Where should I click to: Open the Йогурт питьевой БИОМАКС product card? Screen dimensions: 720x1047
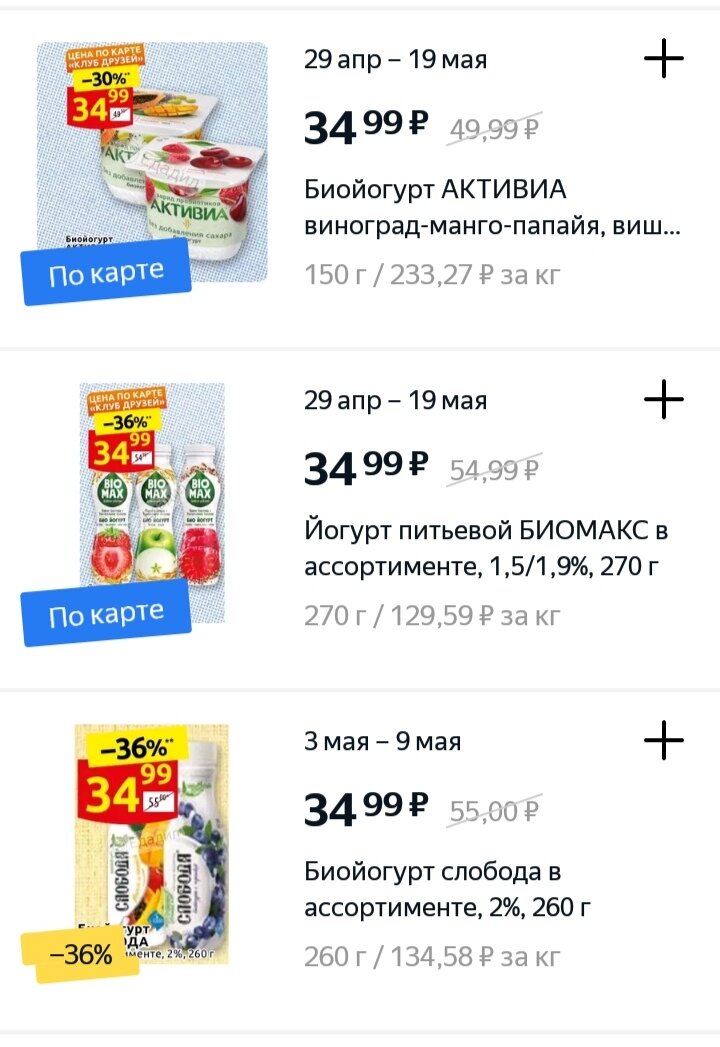[x=486, y=549]
